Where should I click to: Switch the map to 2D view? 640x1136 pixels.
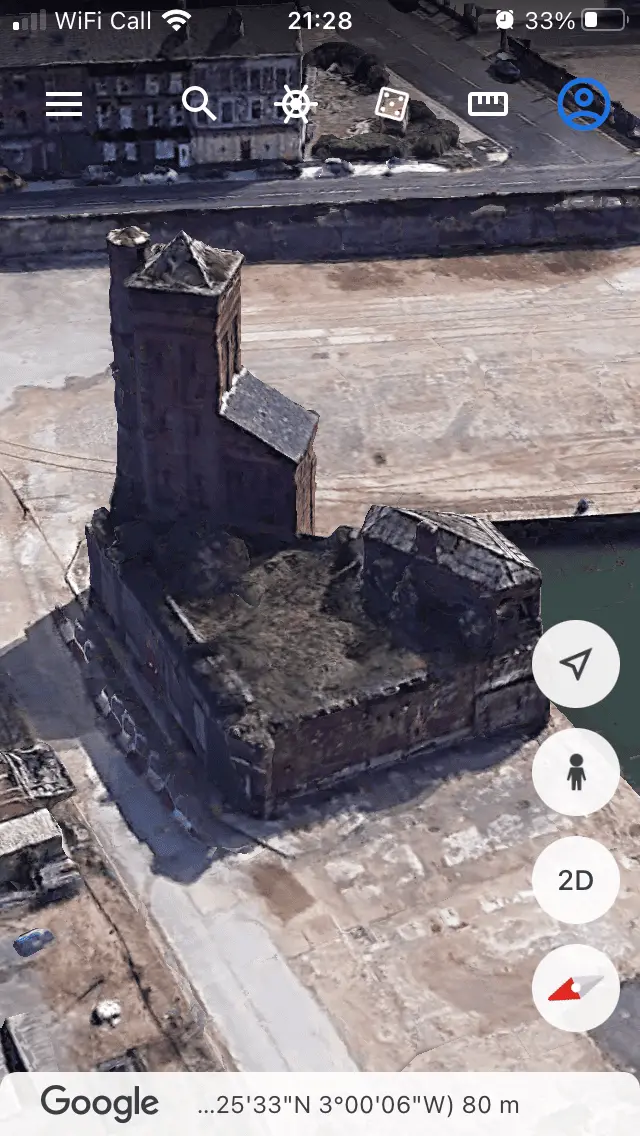point(576,880)
